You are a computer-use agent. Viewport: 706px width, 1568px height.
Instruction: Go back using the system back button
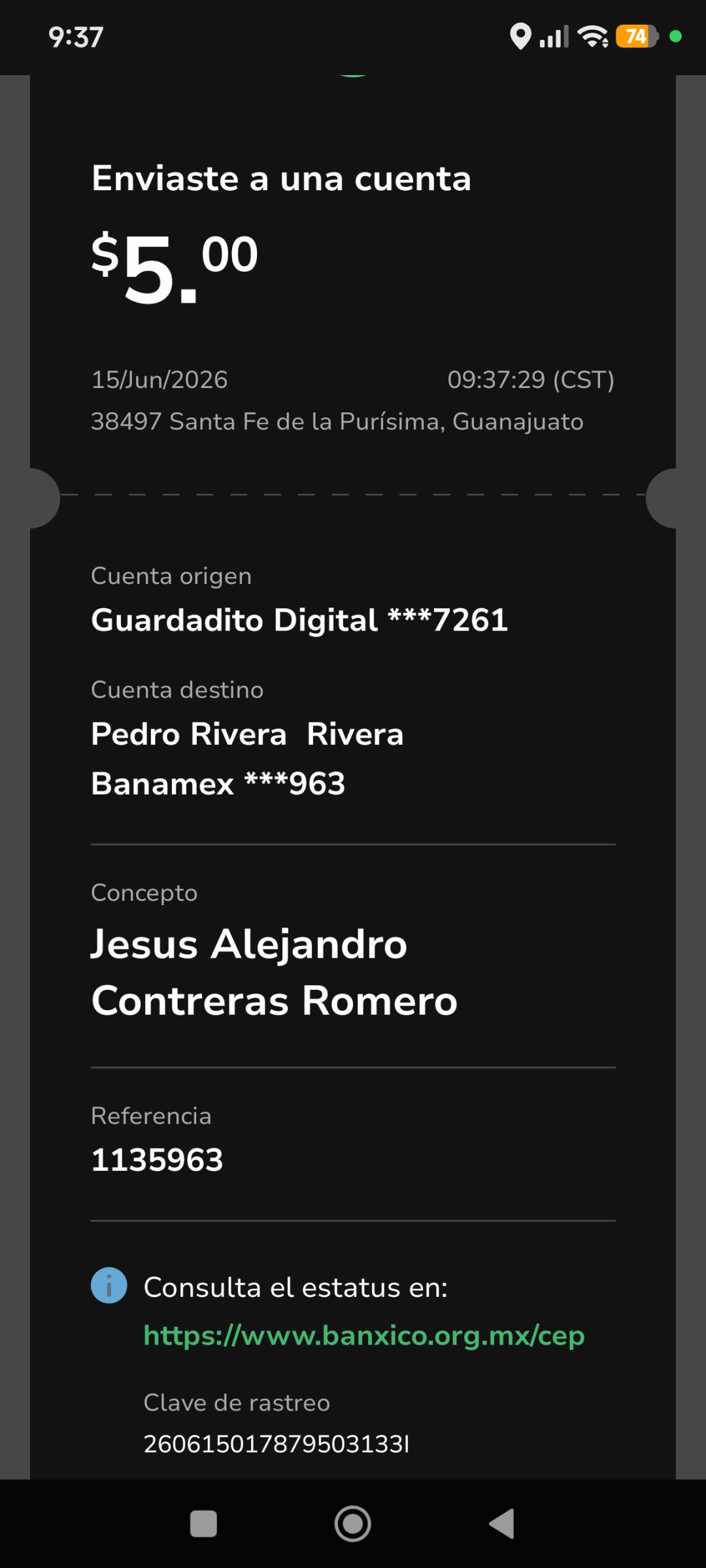tap(502, 1524)
